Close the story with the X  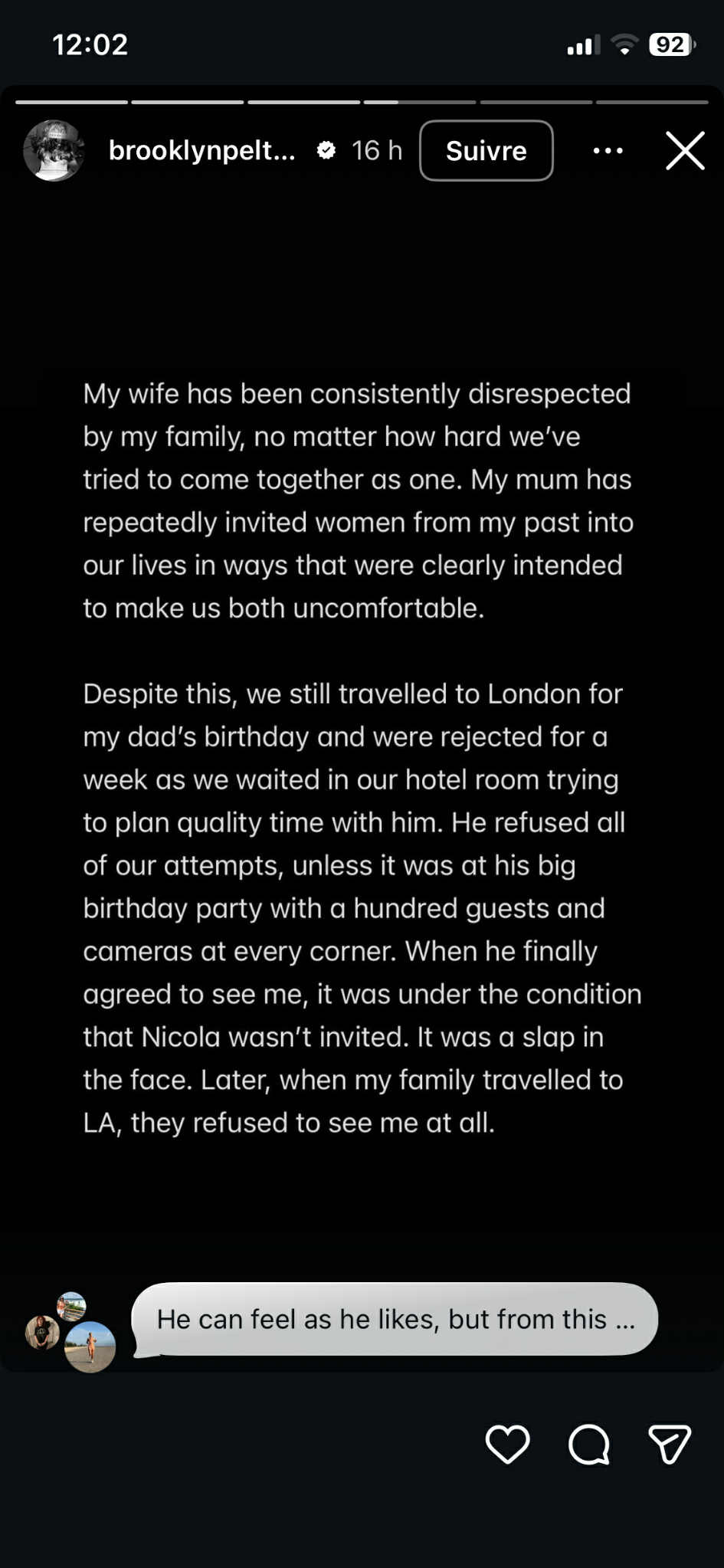point(684,151)
